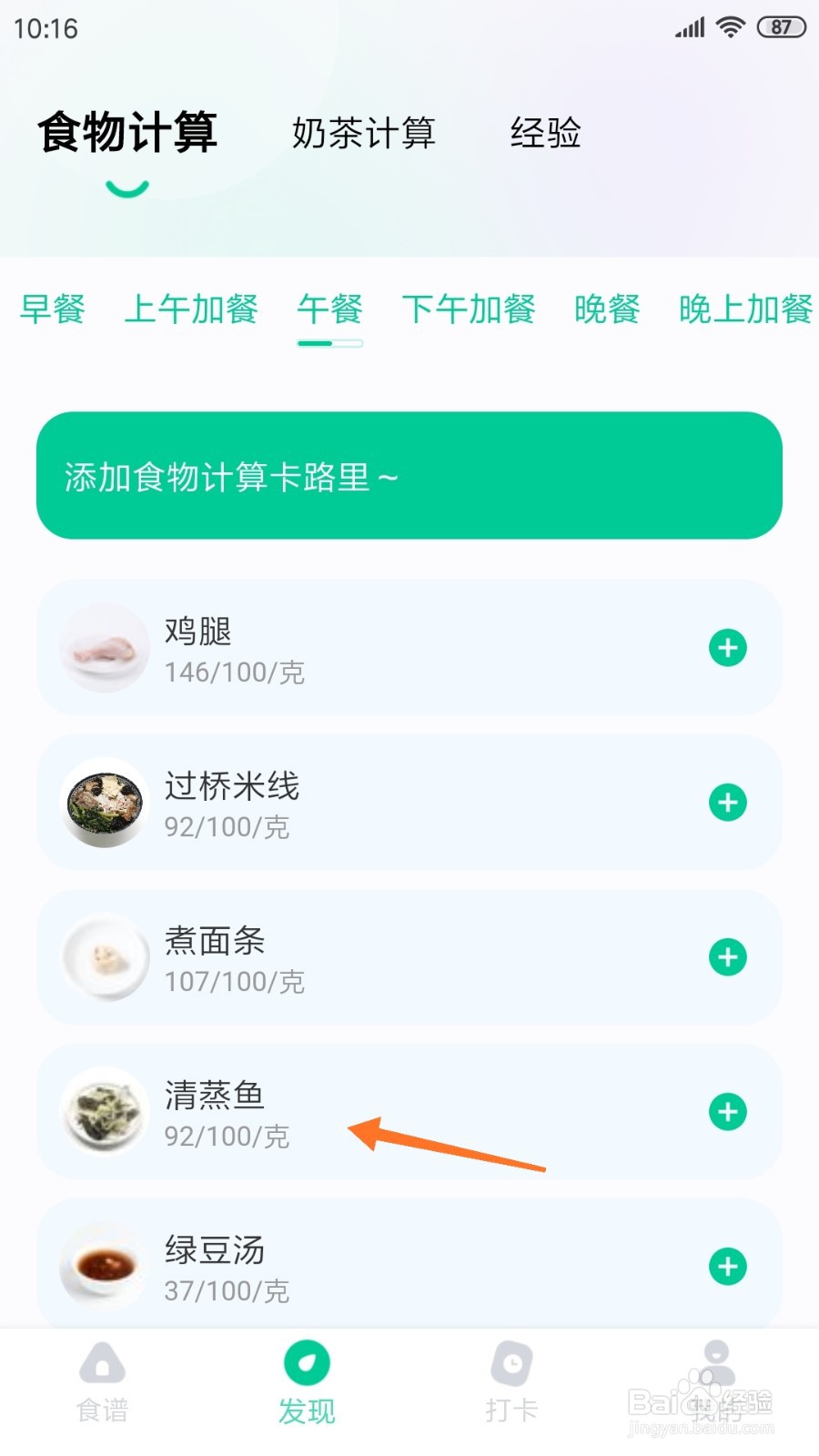Image resolution: width=819 pixels, height=1456 pixels.
Task: Add 煮面条 using its plus icon
Action: 726,957
